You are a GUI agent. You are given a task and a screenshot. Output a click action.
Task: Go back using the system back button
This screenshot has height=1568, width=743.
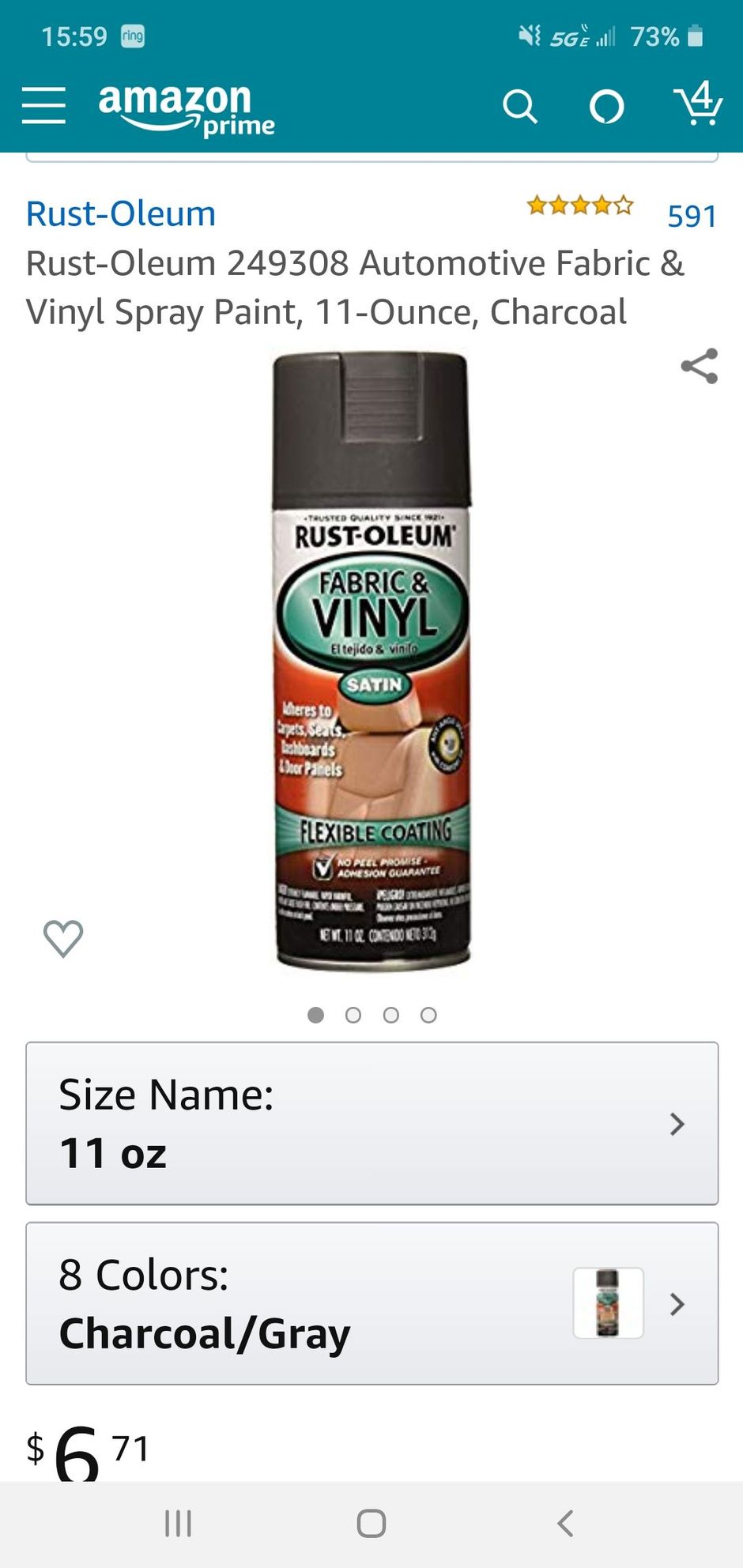(564, 1523)
